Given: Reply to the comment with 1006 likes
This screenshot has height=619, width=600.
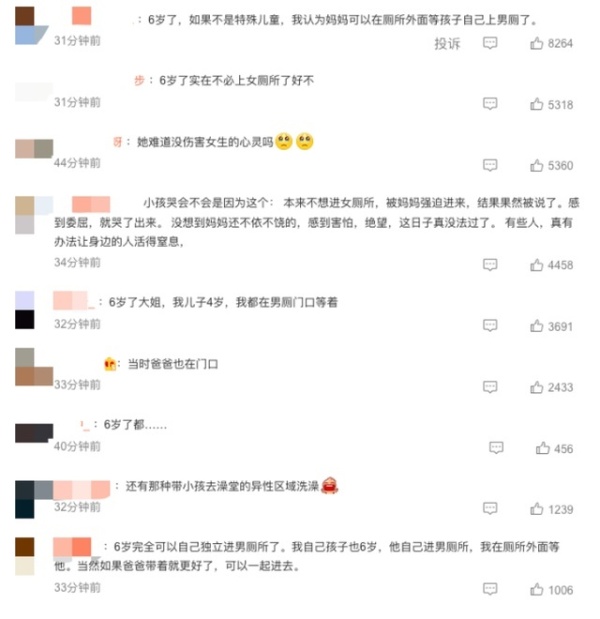Looking at the screenshot, I should [x=490, y=590].
